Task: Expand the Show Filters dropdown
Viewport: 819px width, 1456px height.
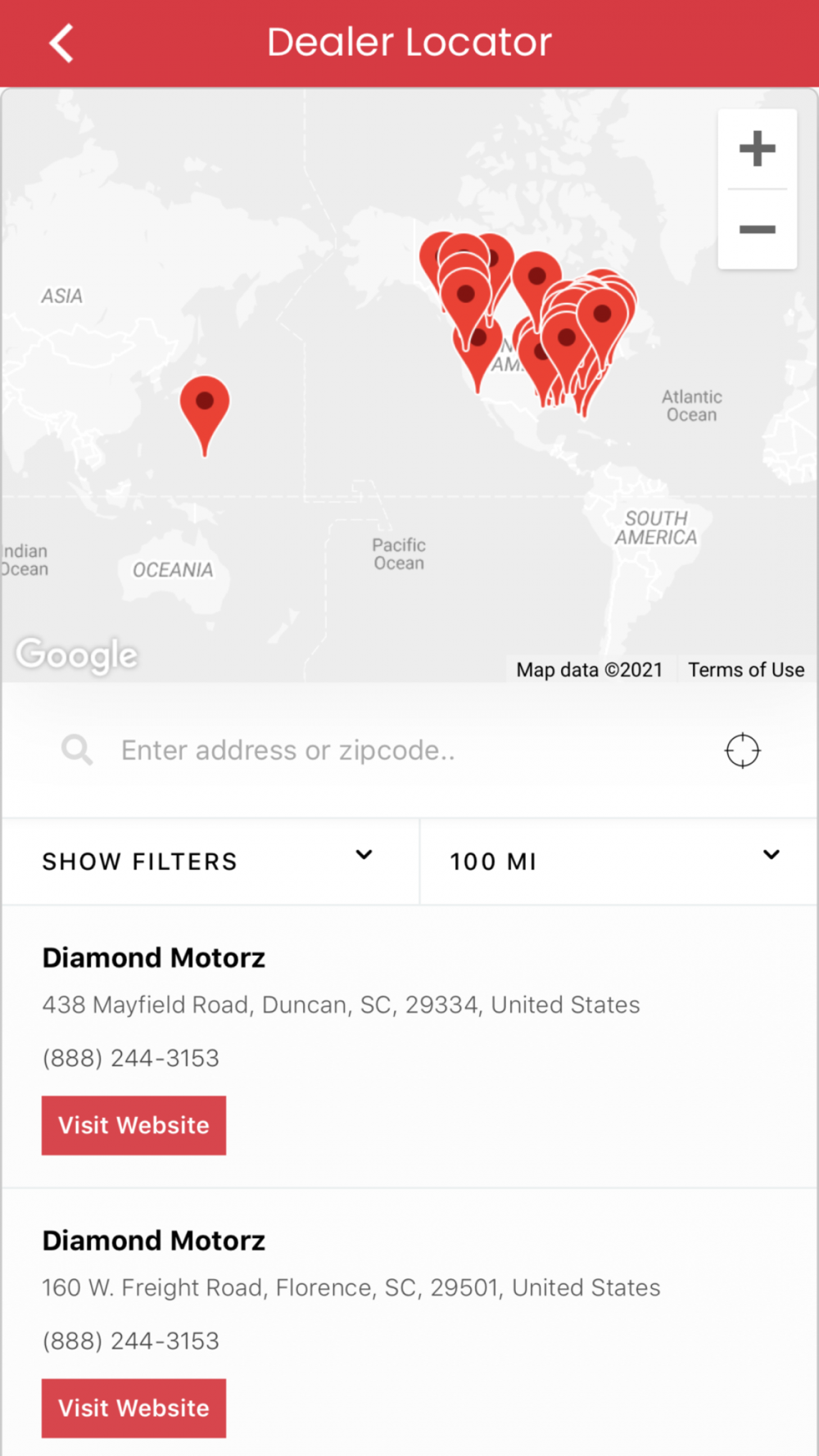Action: click(x=210, y=861)
